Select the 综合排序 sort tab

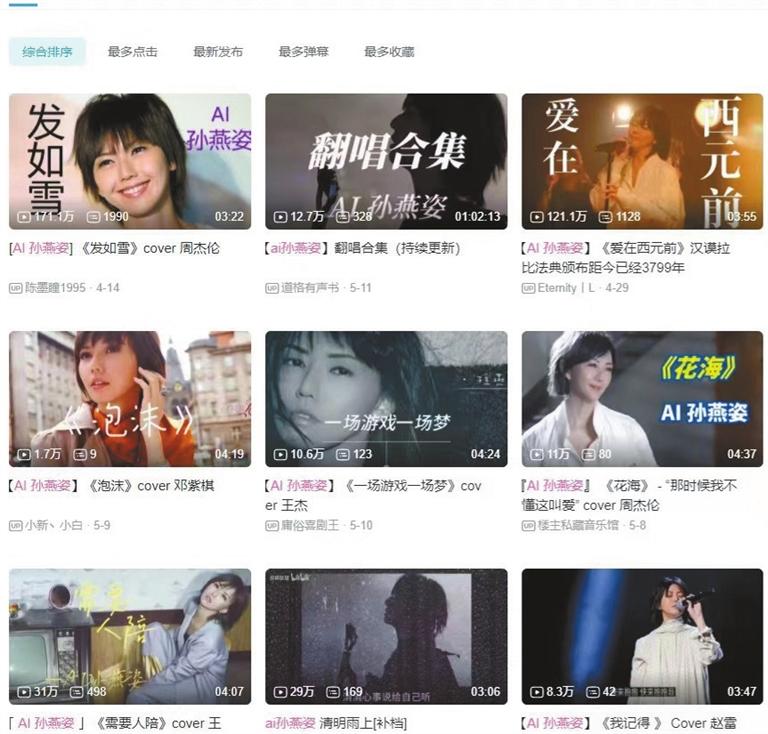click(47, 52)
